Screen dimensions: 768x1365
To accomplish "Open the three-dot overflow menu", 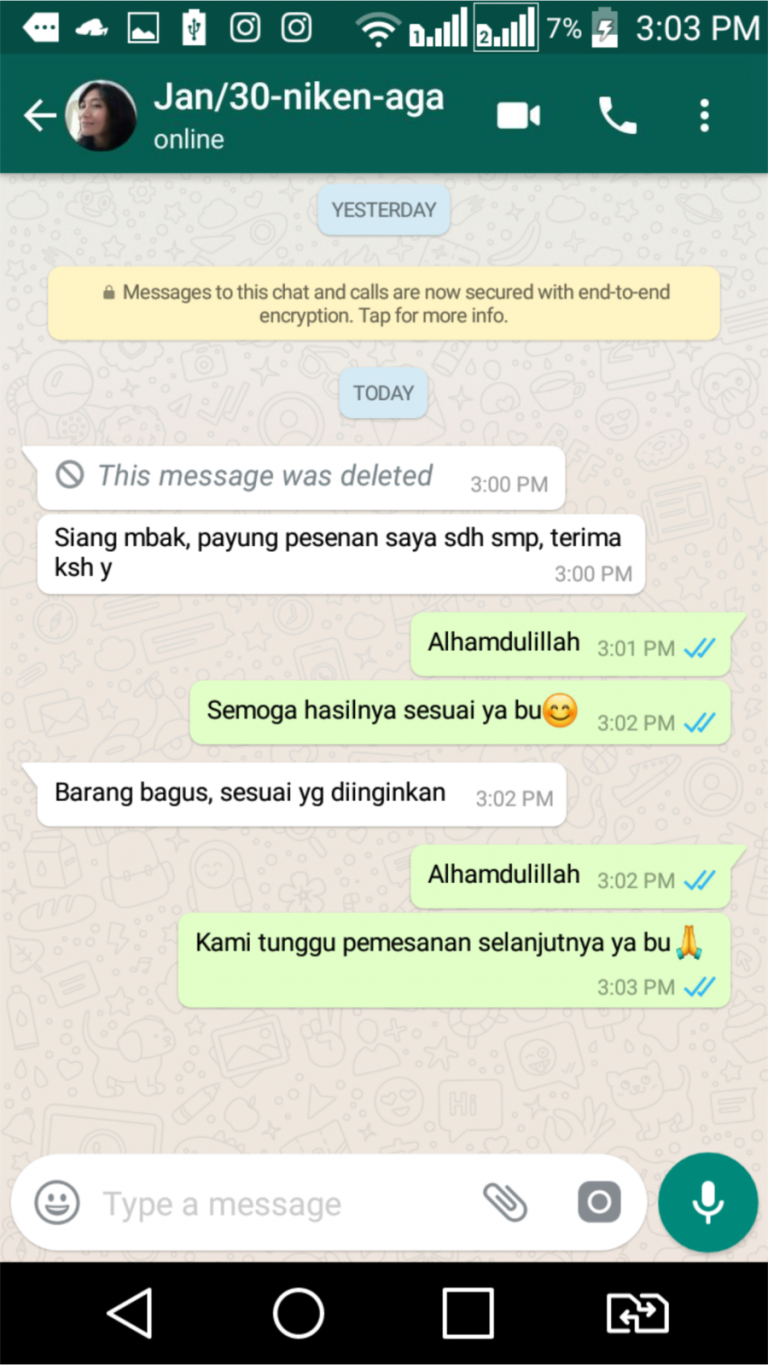I will [x=704, y=116].
